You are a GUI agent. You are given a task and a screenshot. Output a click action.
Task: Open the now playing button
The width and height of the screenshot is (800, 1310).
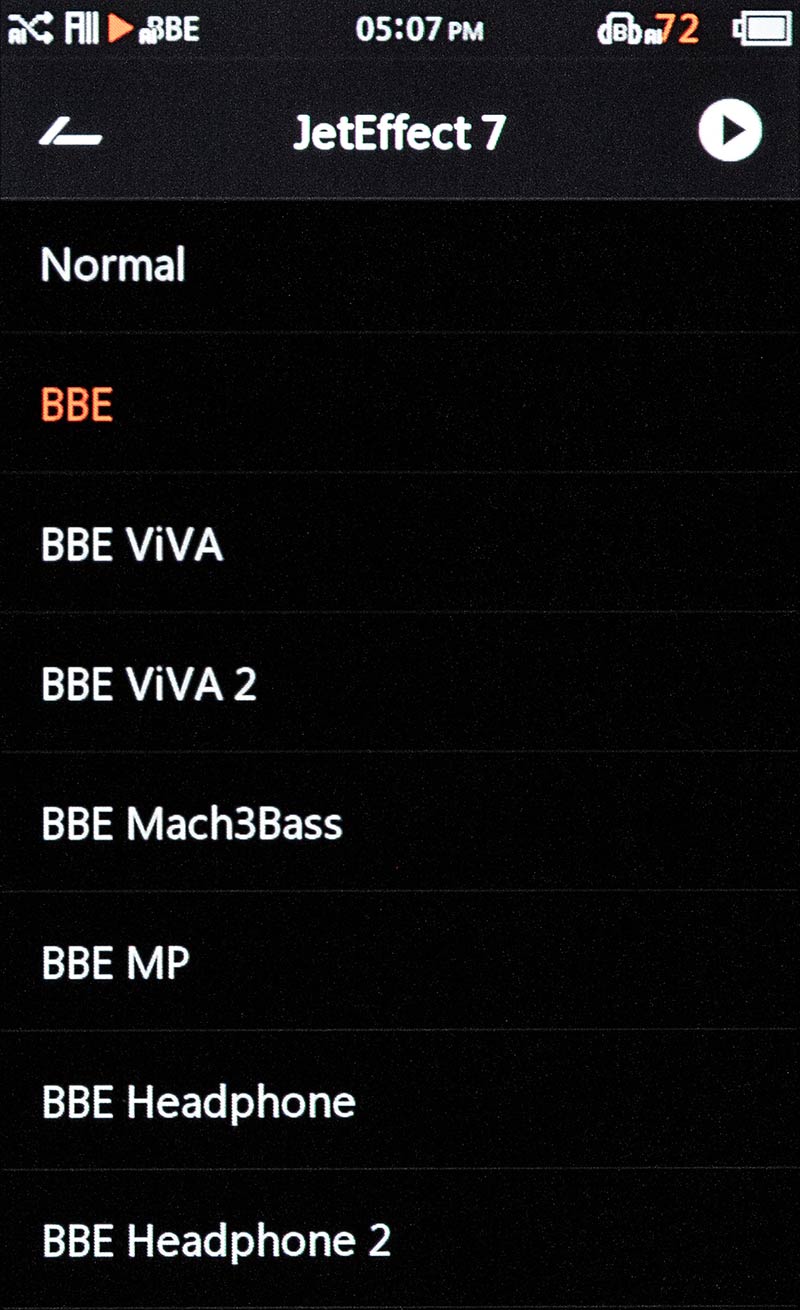pos(730,131)
